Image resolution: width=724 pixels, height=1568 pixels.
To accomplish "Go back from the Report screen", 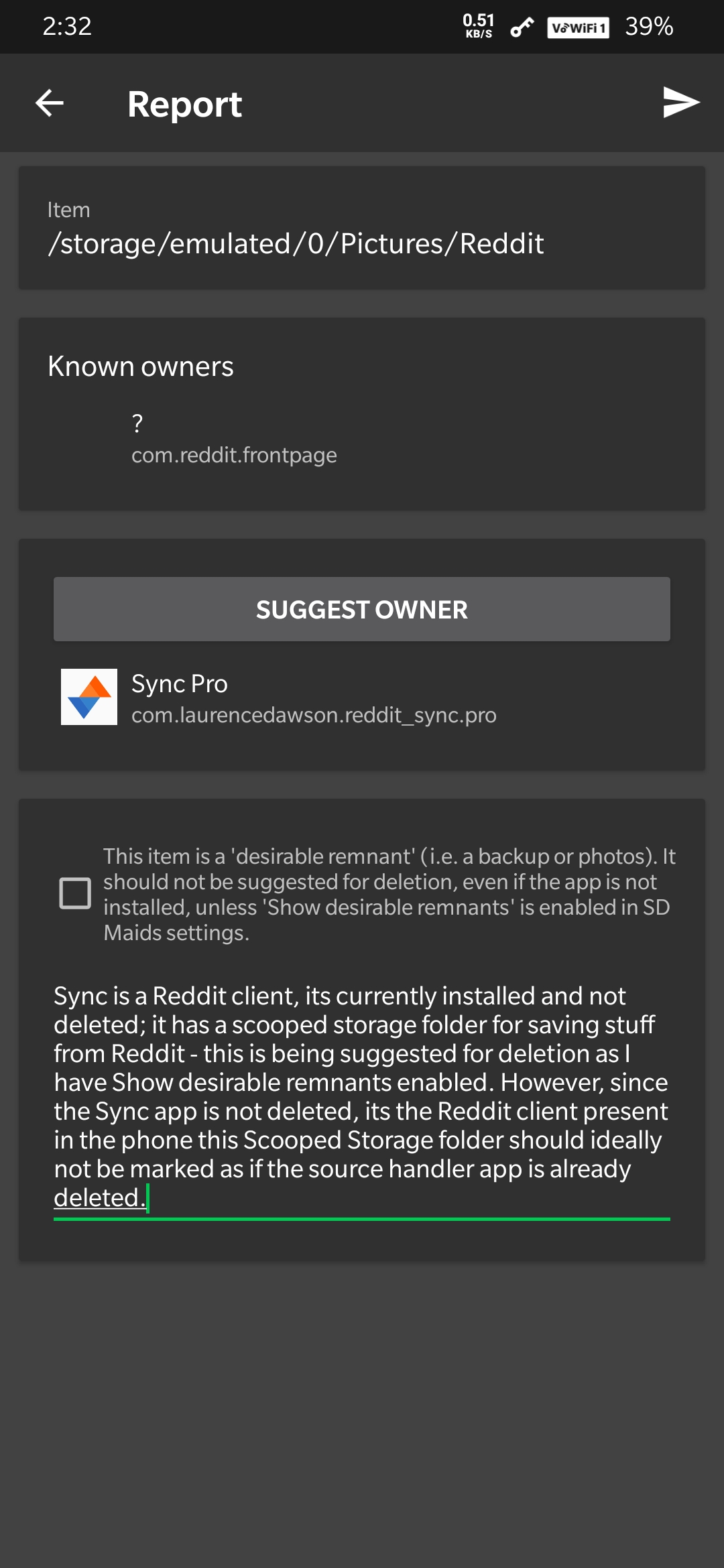I will [x=50, y=103].
